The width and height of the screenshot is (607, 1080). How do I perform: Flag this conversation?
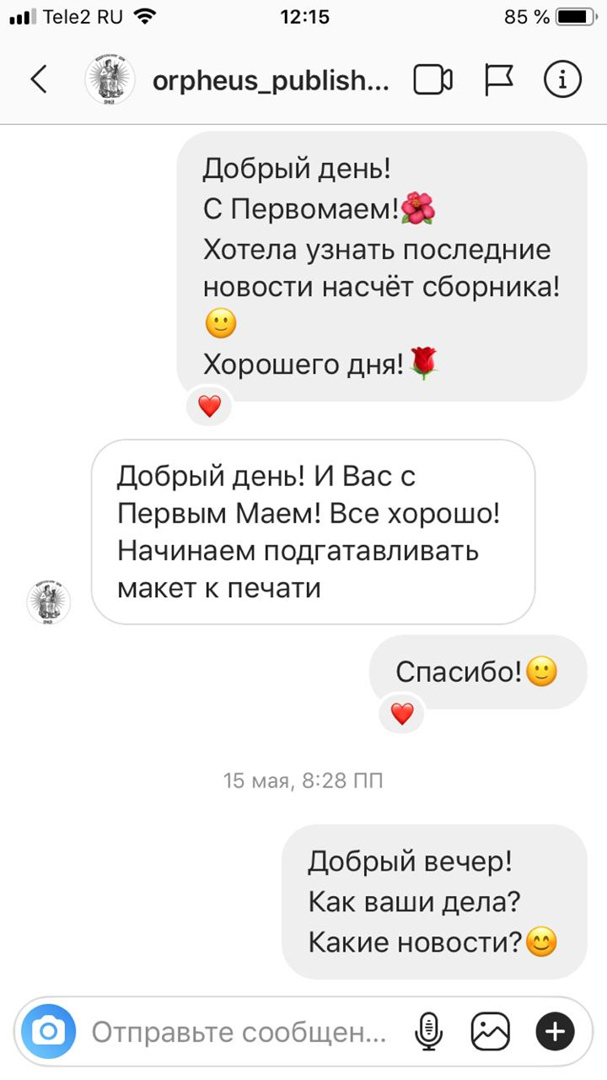498,80
